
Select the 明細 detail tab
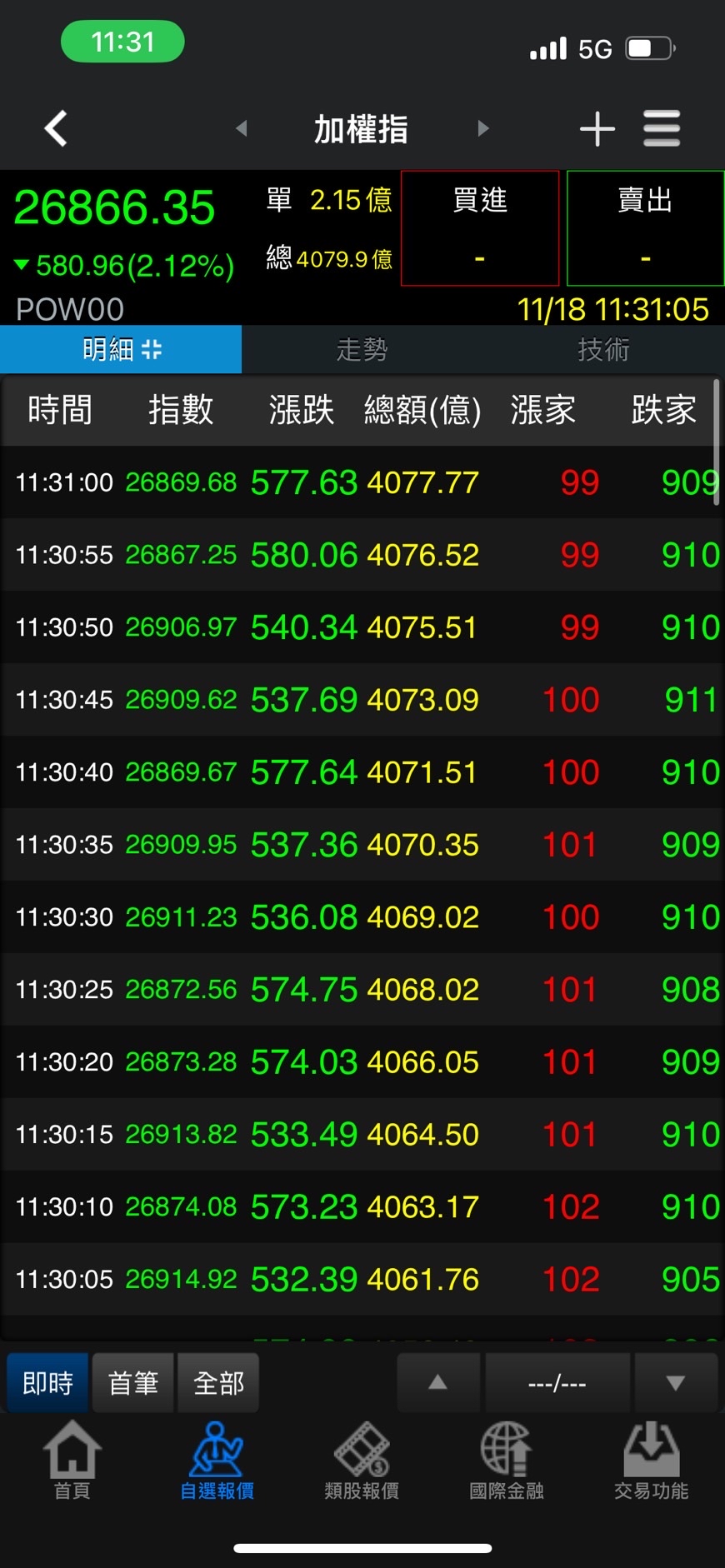(121, 349)
